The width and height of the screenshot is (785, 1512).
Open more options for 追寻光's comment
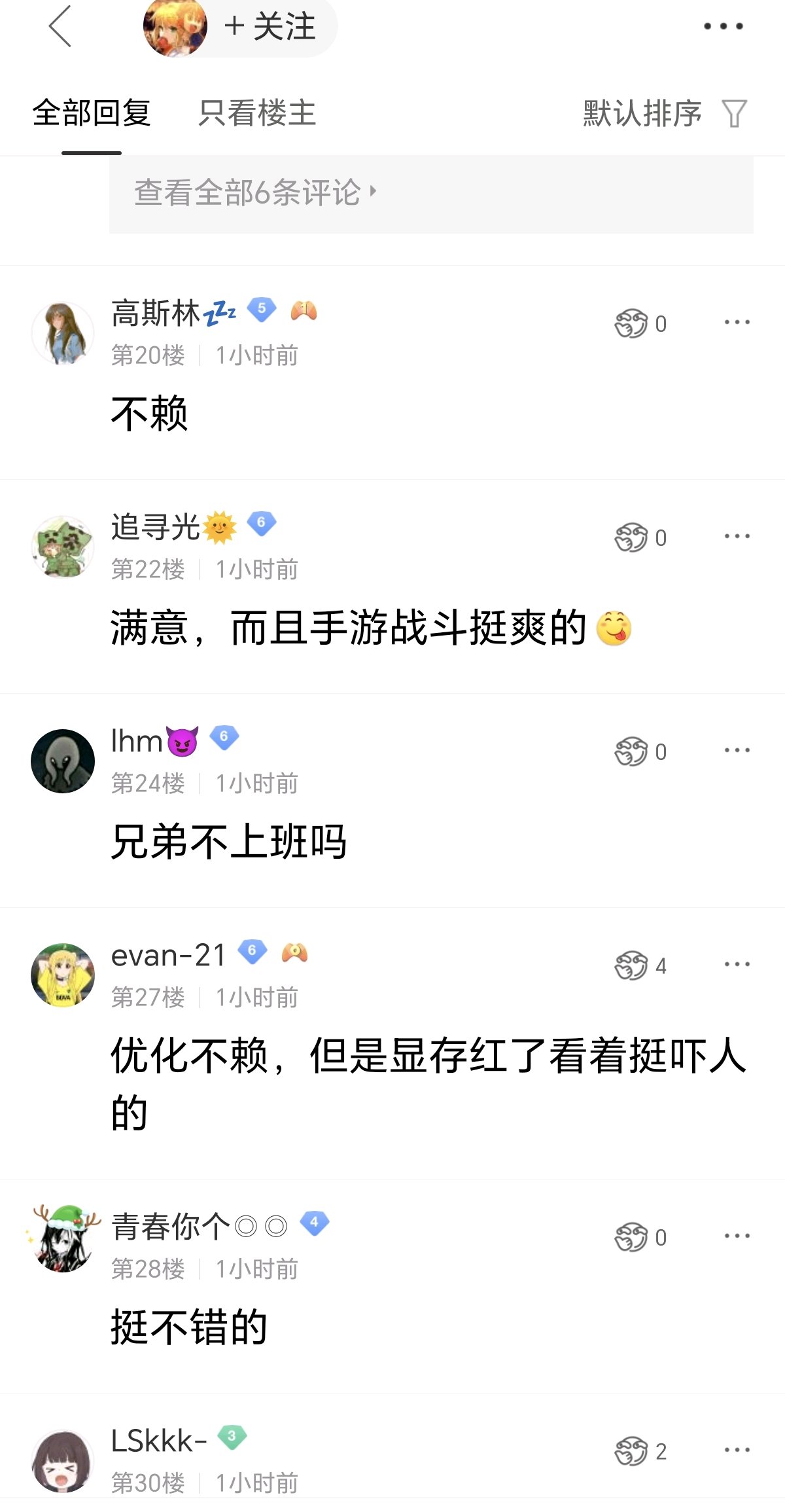pos(737,536)
